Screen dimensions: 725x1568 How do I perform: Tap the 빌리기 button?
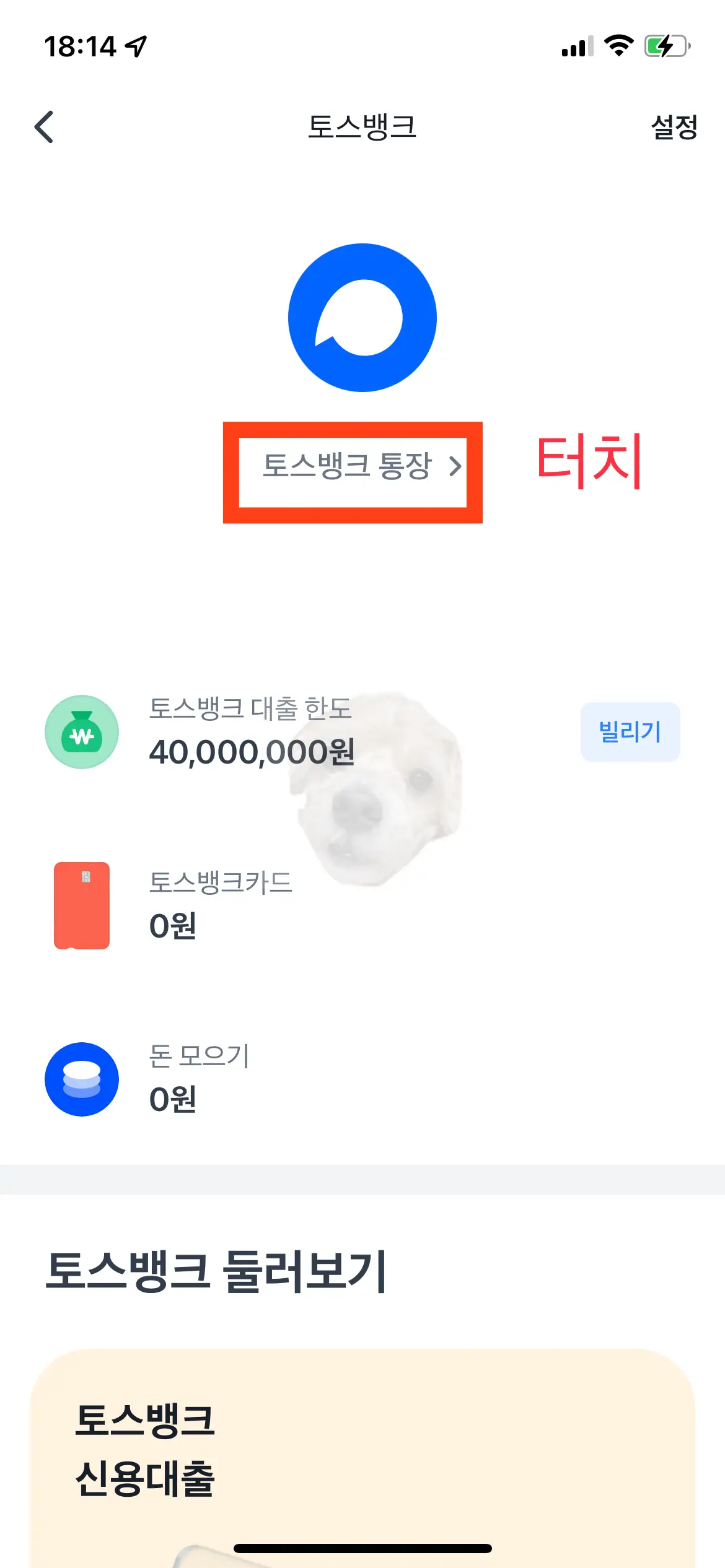coord(631,732)
